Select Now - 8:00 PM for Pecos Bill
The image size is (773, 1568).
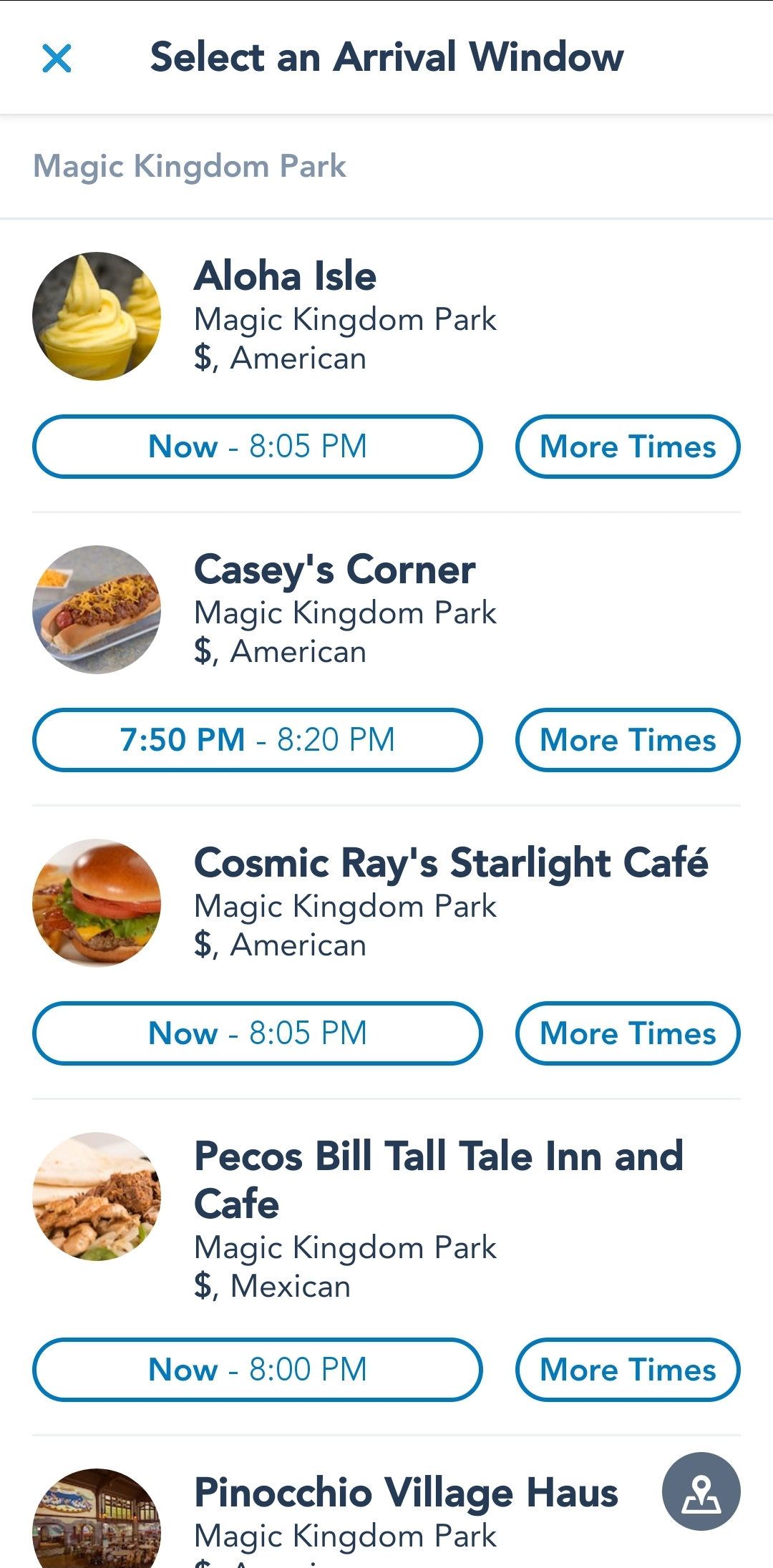click(258, 1370)
